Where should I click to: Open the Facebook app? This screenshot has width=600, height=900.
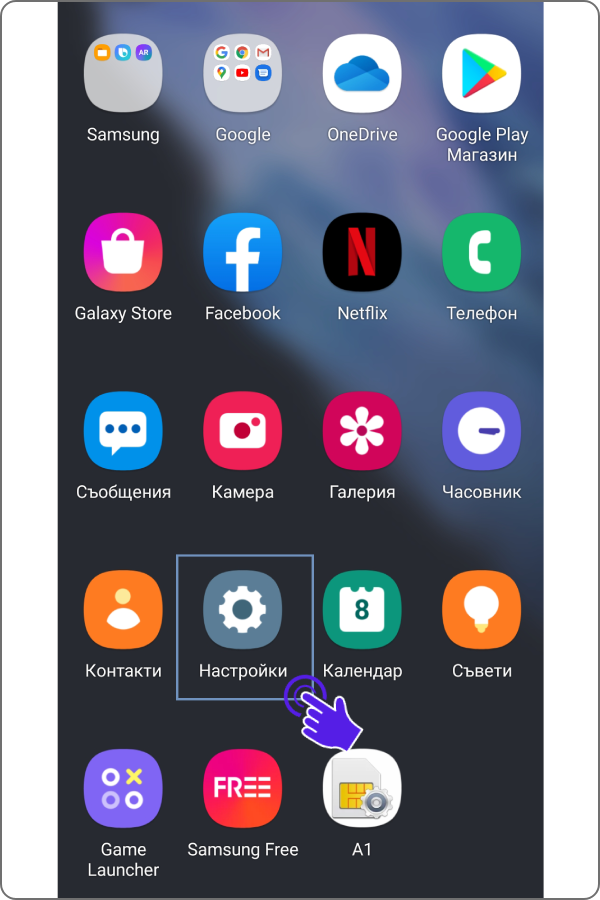click(x=243, y=253)
